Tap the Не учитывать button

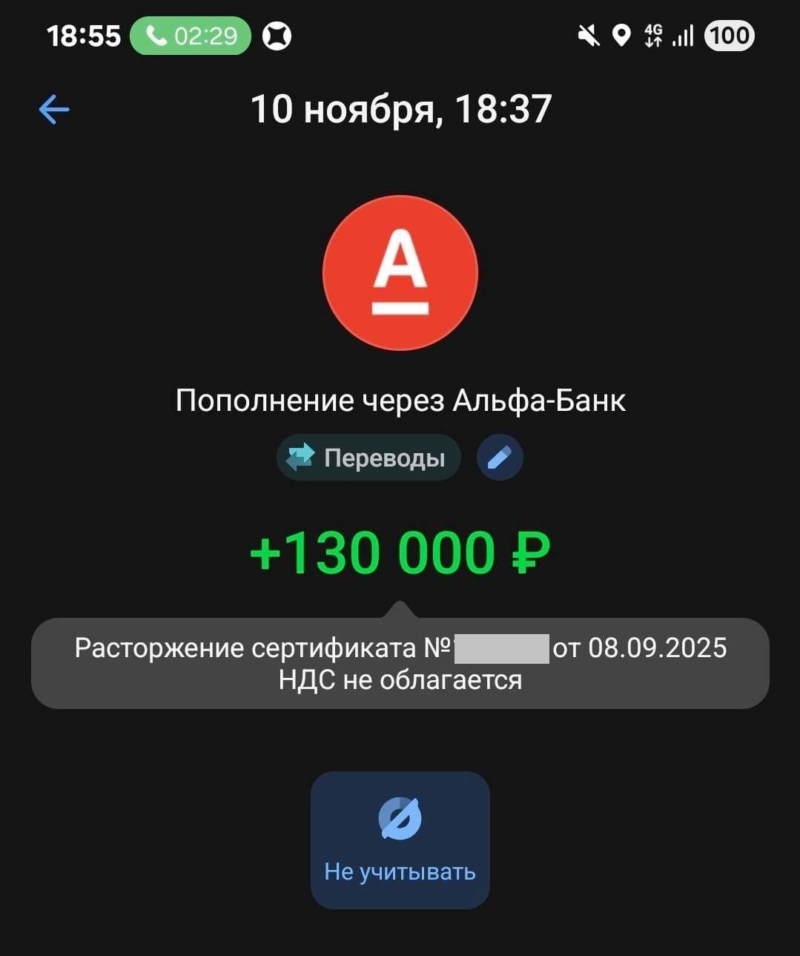click(x=400, y=840)
